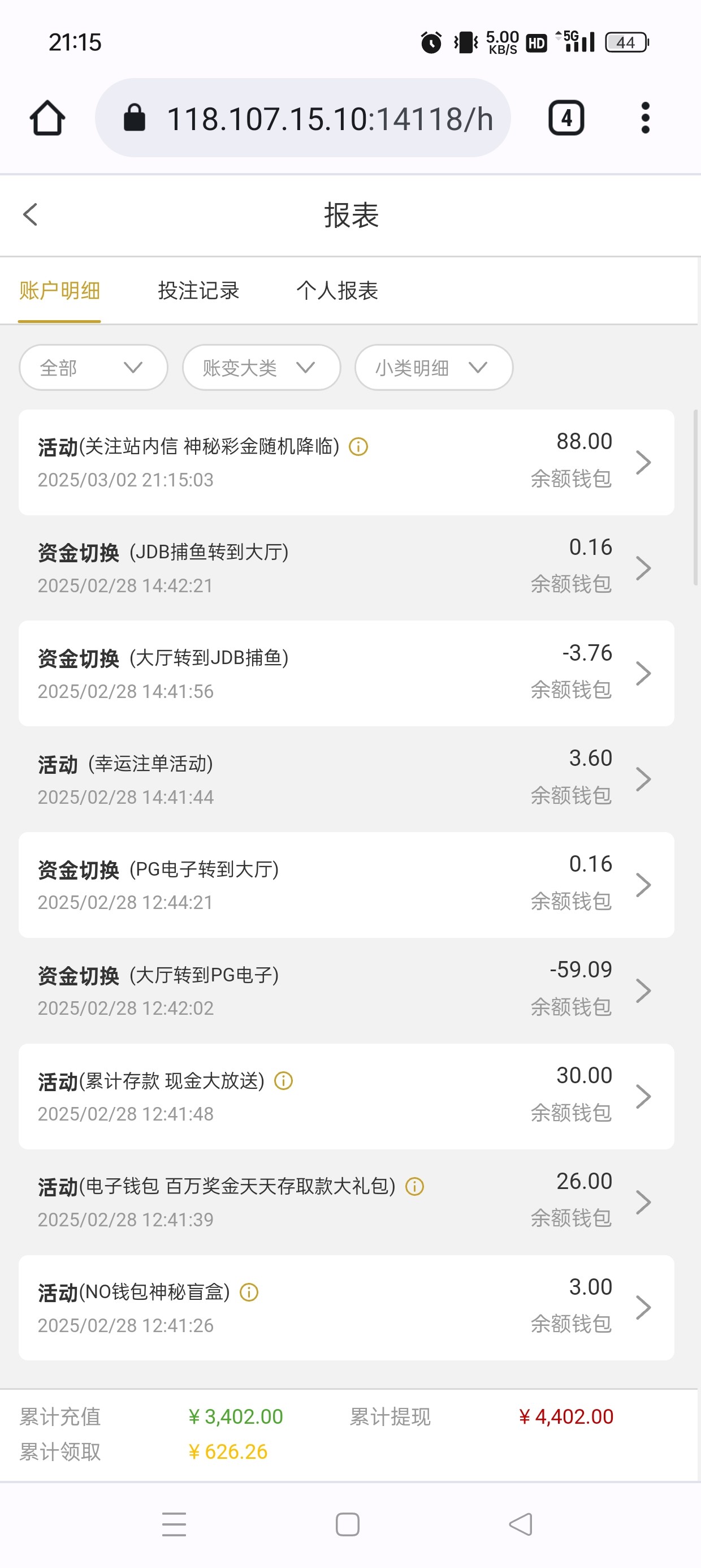This screenshot has width=701, height=1568.
Task: Switch to the 个人报表 tab
Action: coord(337,291)
